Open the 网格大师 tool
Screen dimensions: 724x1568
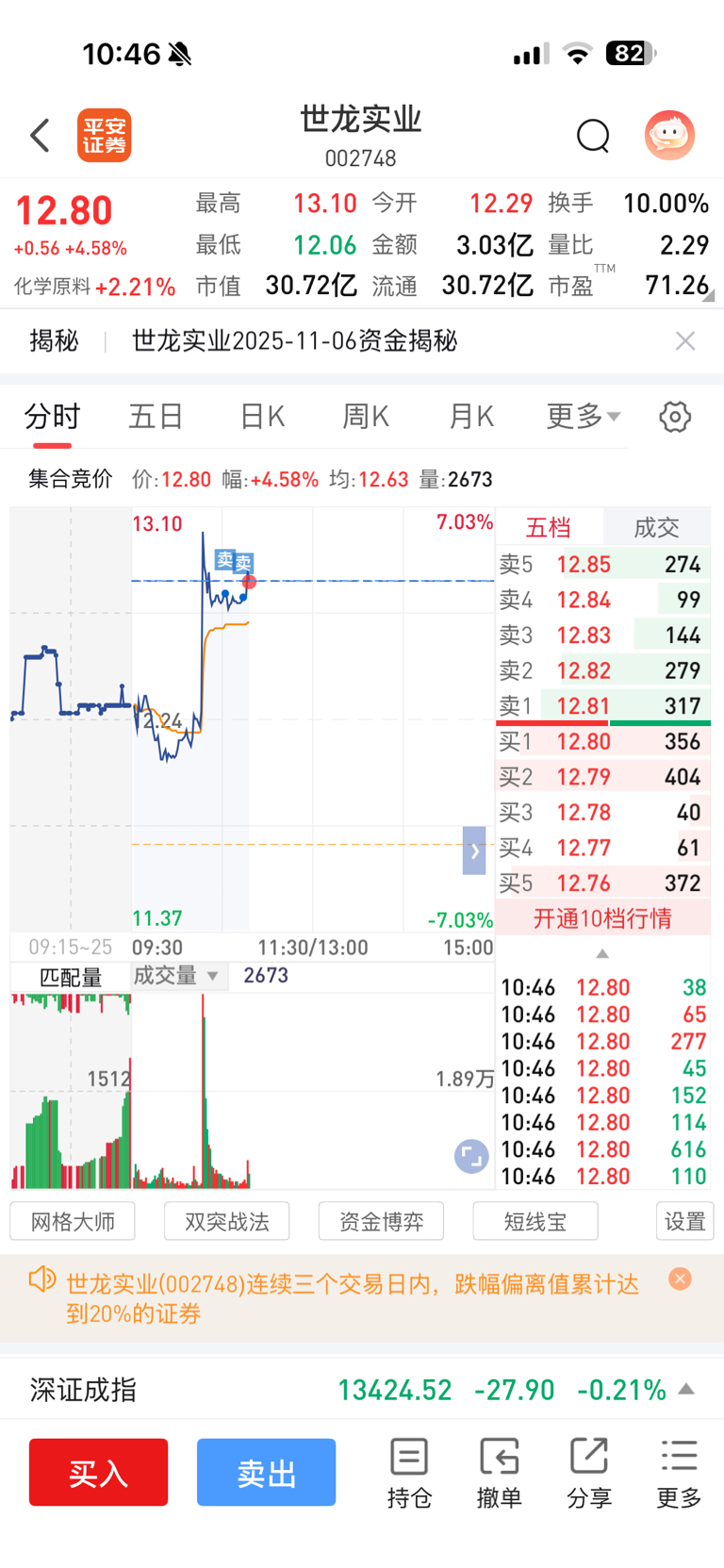click(73, 1222)
